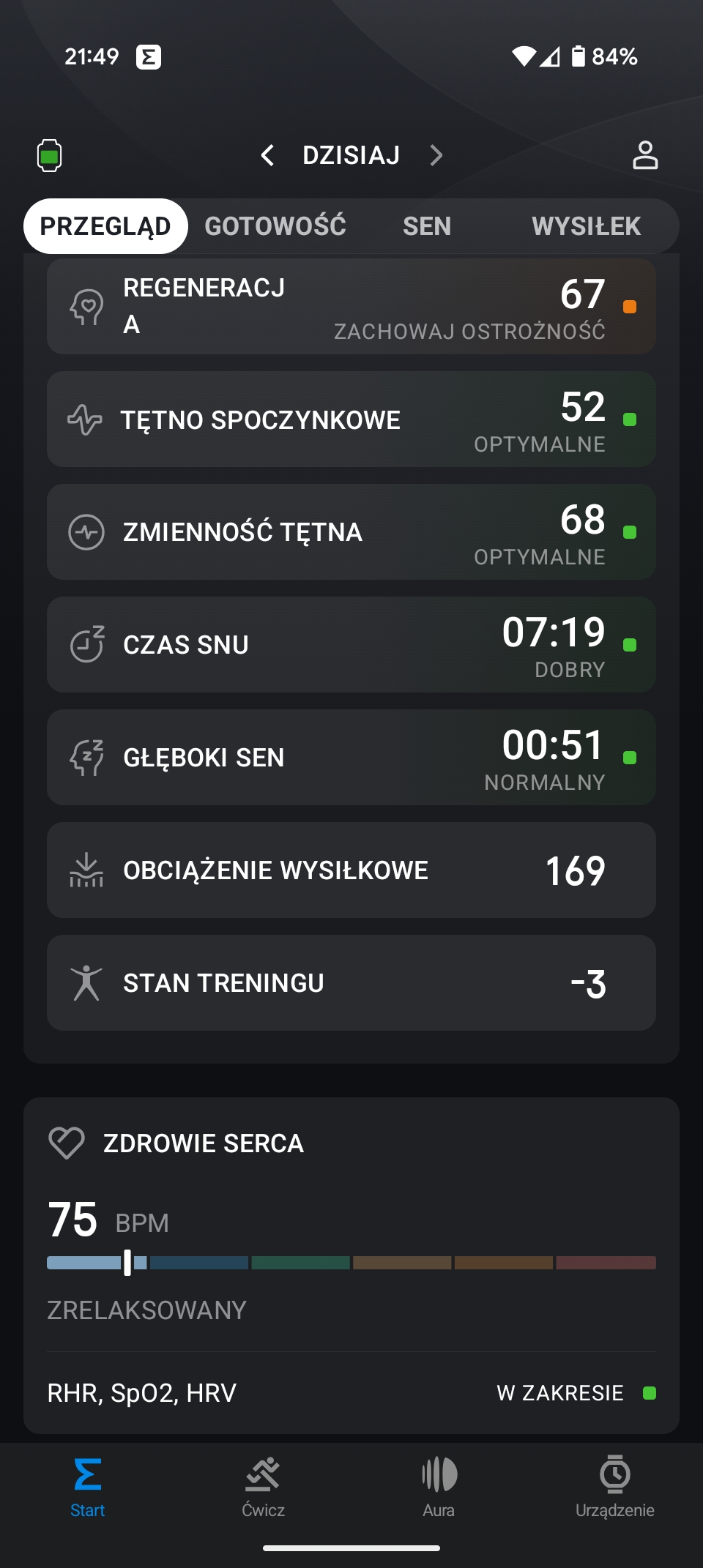Image resolution: width=703 pixels, height=1568 pixels.
Task: View Obciążenie wysiłkowe card
Action: (x=351, y=870)
